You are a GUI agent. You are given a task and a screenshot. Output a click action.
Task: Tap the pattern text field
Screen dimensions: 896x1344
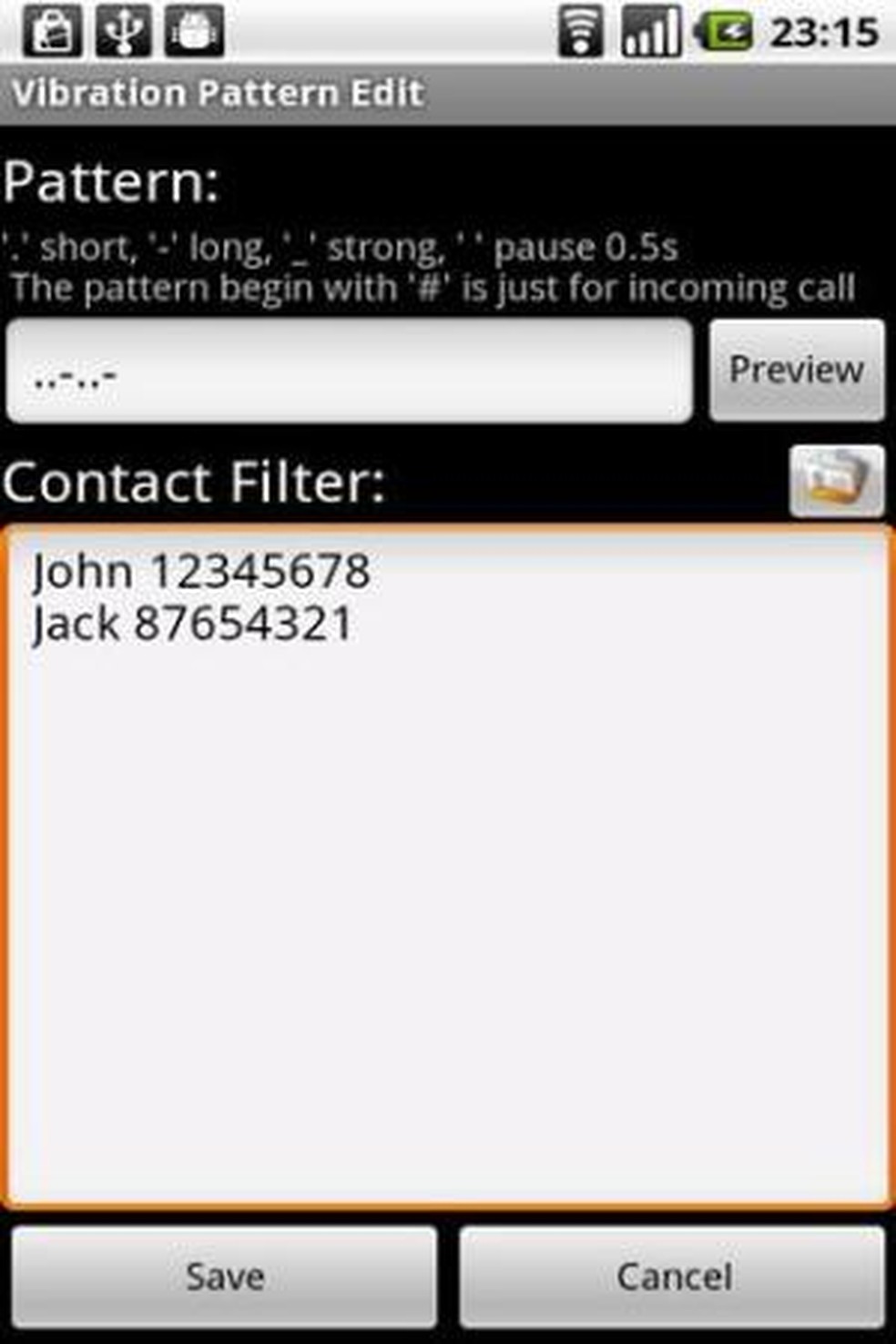pyautogui.click(x=349, y=372)
